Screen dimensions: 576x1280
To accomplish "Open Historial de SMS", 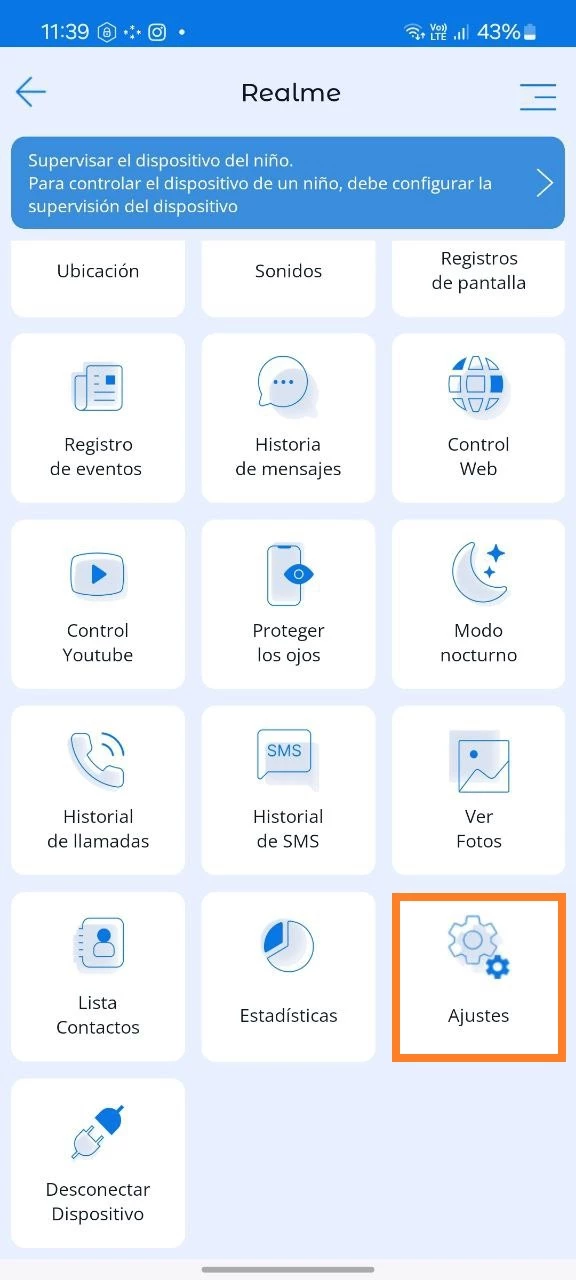I will point(288,790).
